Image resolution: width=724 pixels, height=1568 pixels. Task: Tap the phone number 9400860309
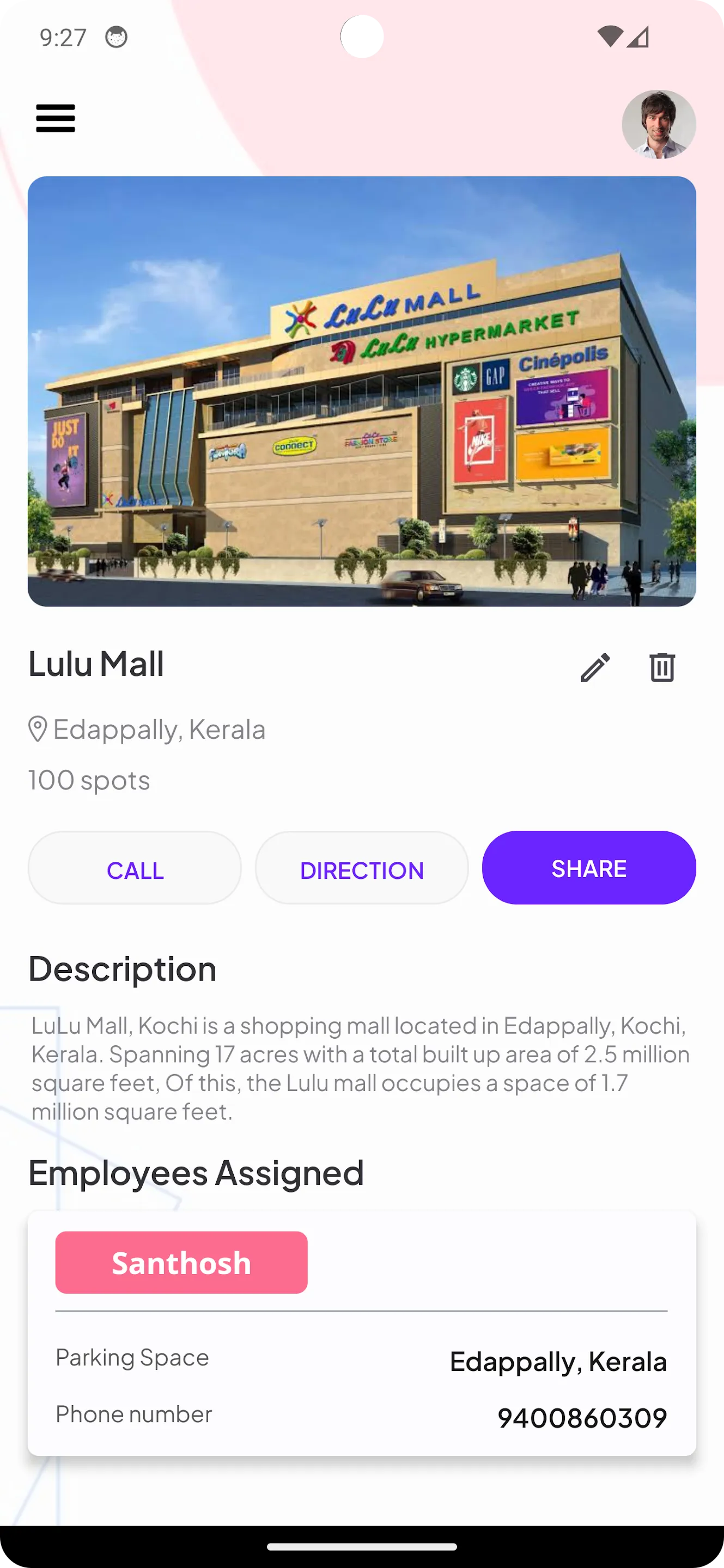coord(581,1418)
